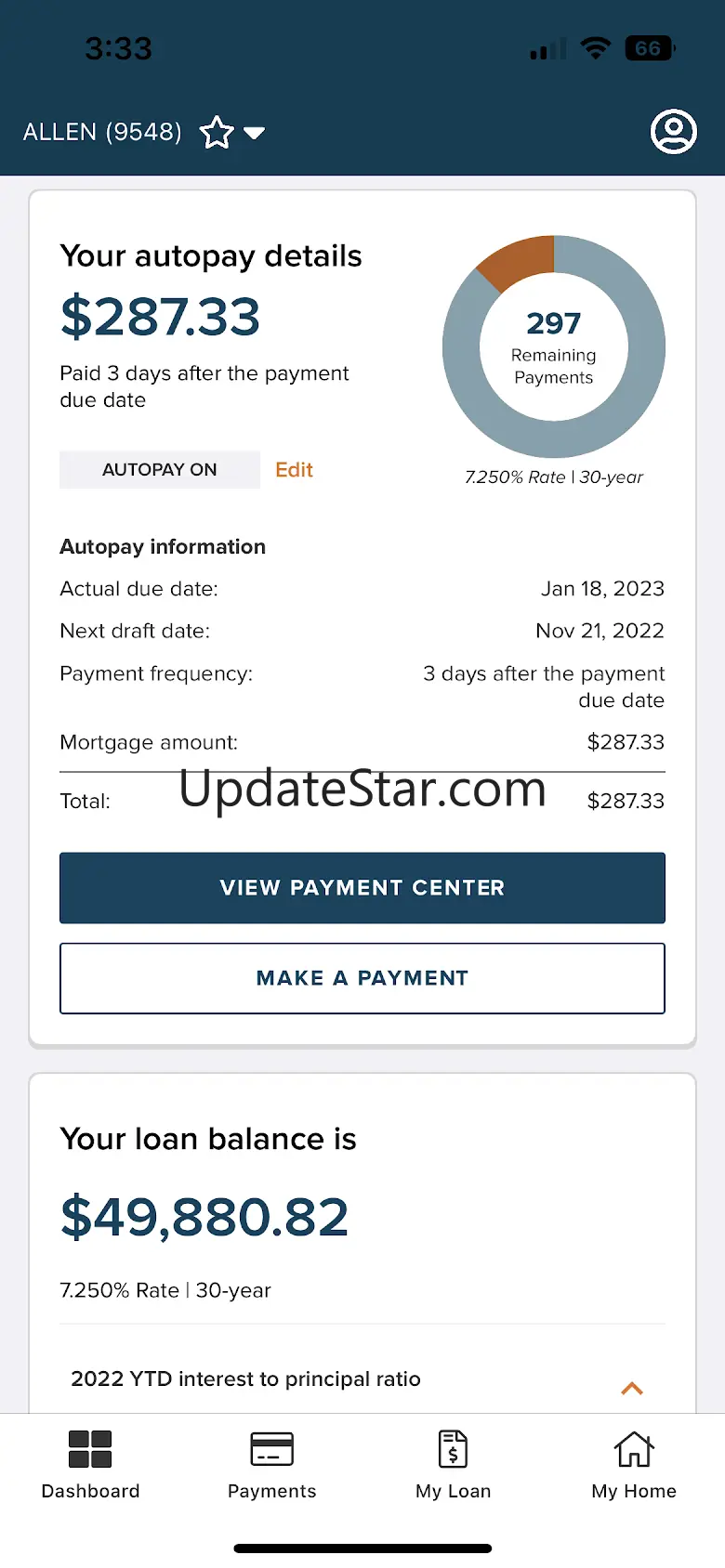View the payment center
725x1568 pixels.
coord(362,888)
